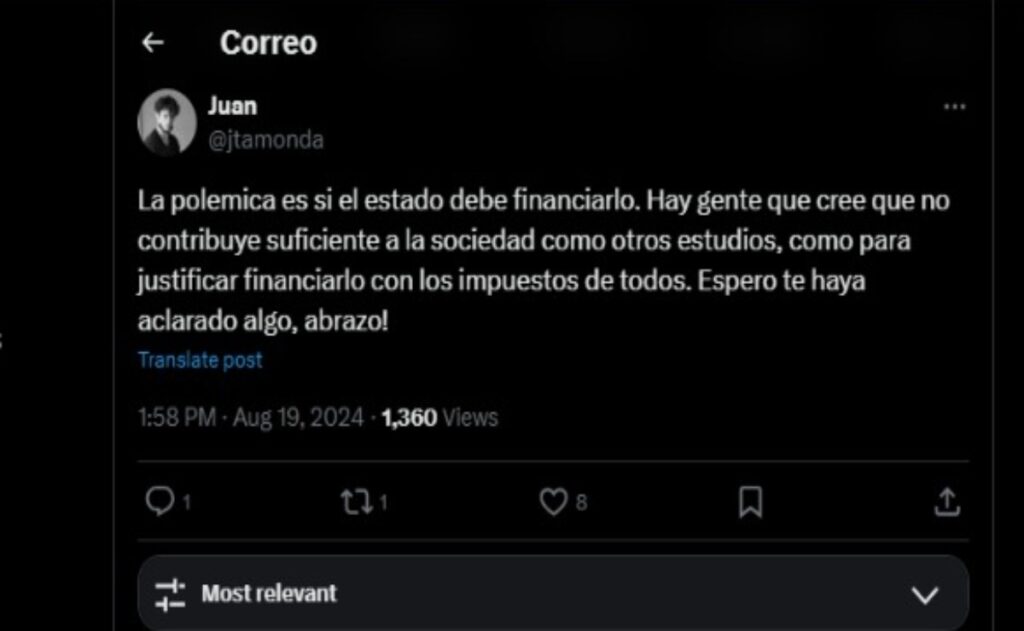The width and height of the screenshot is (1024, 631).
Task: Like Juan's post
Action: point(553,501)
